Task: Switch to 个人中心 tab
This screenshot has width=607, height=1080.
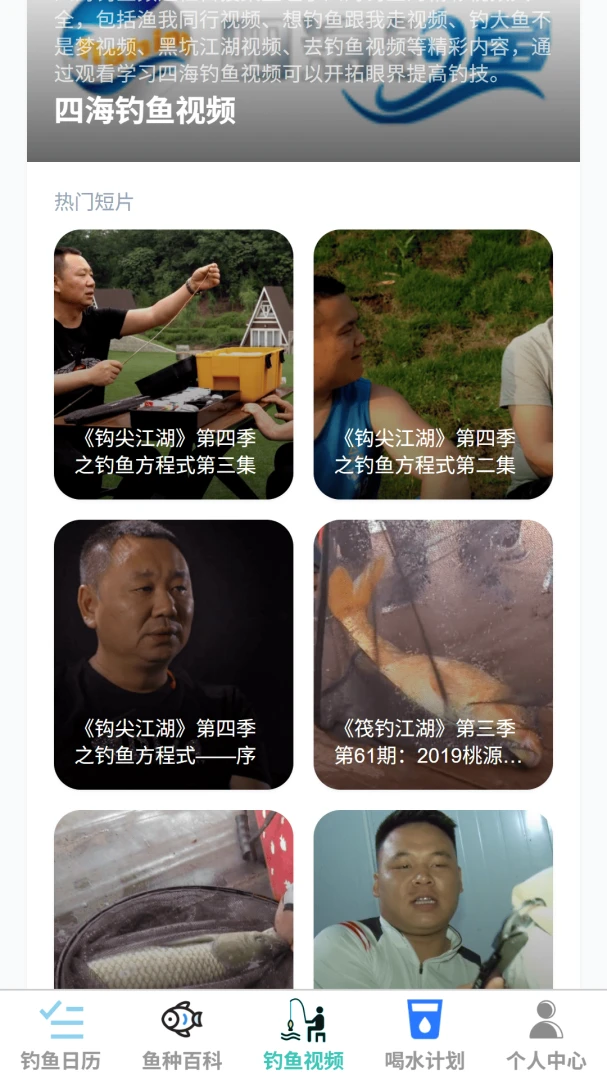Action: pyautogui.click(x=546, y=1035)
